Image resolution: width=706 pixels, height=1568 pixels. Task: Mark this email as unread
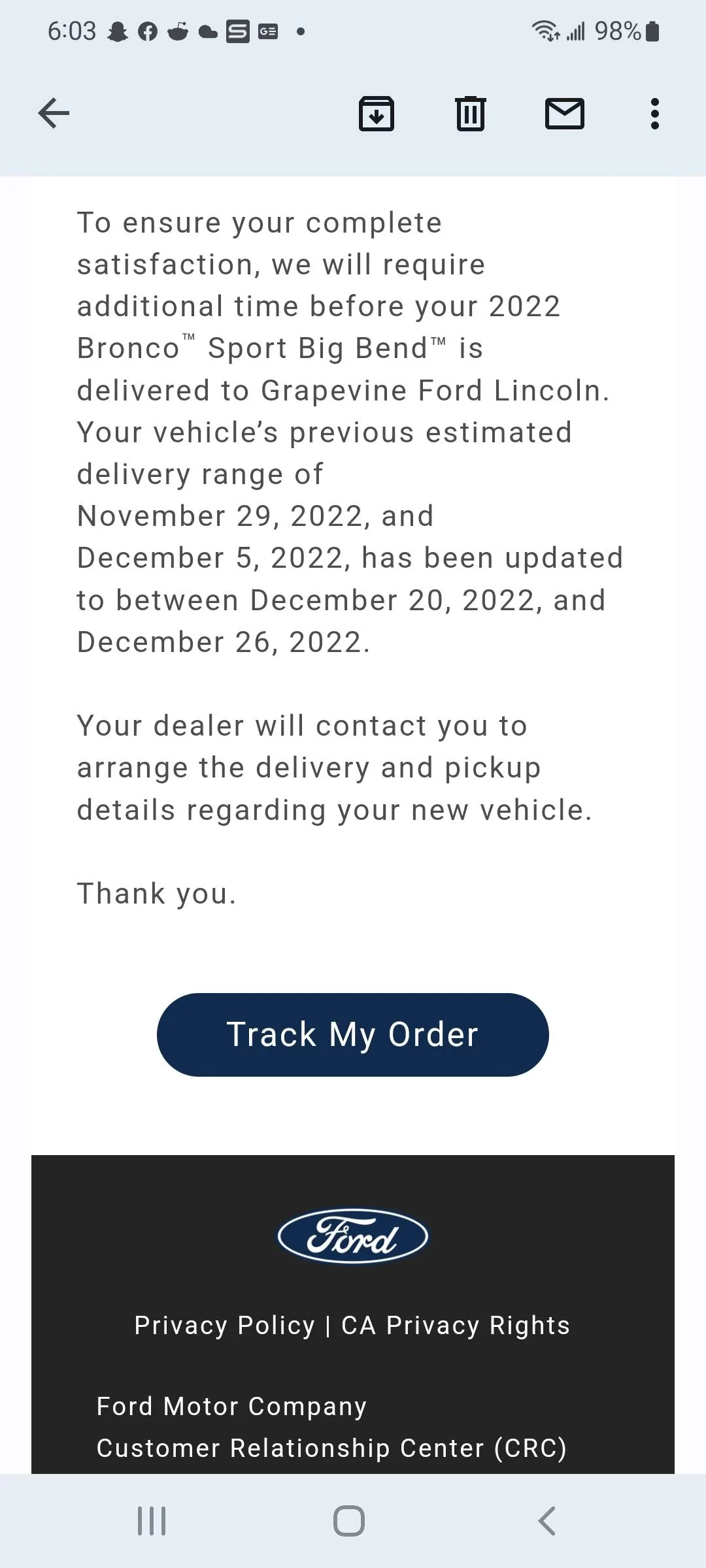(564, 114)
